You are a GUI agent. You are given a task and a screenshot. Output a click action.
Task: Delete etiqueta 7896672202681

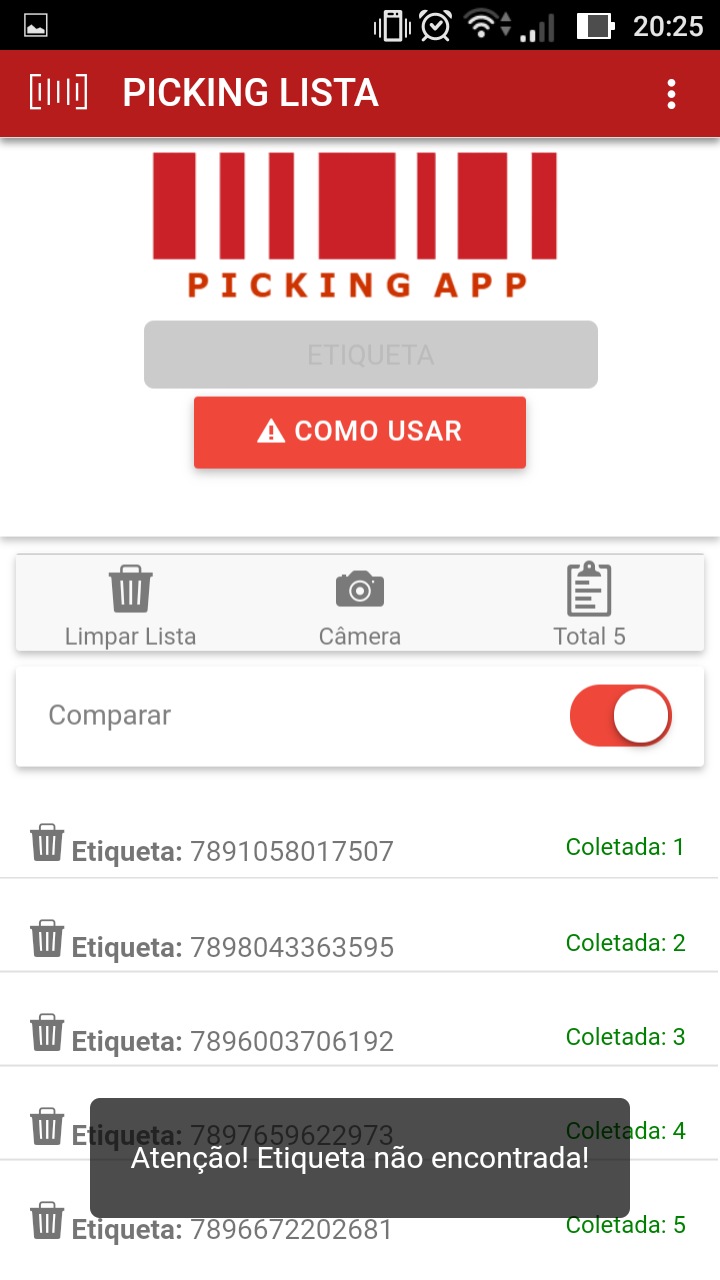(47, 1220)
